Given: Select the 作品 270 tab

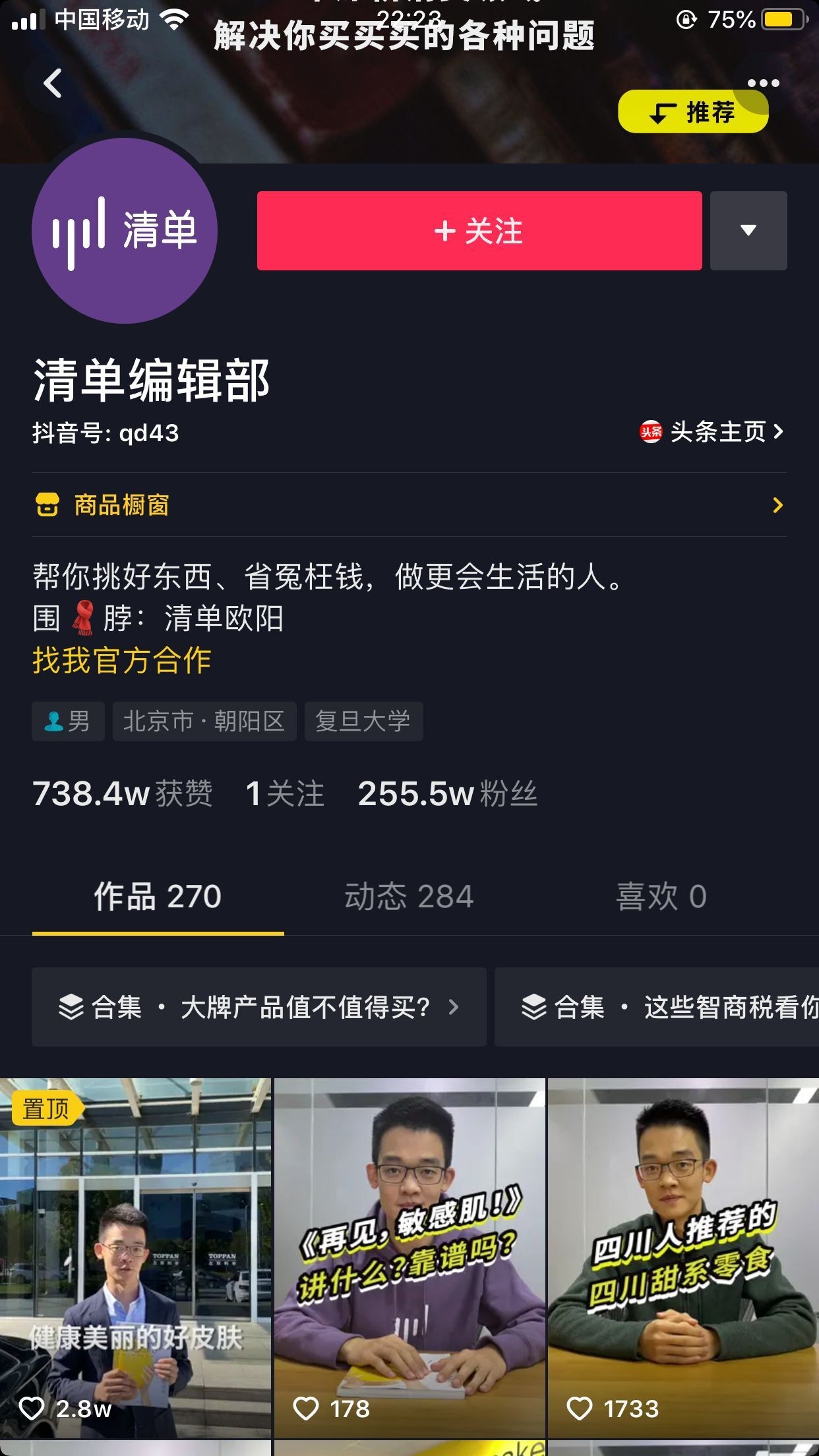Looking at the screenshot, I should (158, 897).
